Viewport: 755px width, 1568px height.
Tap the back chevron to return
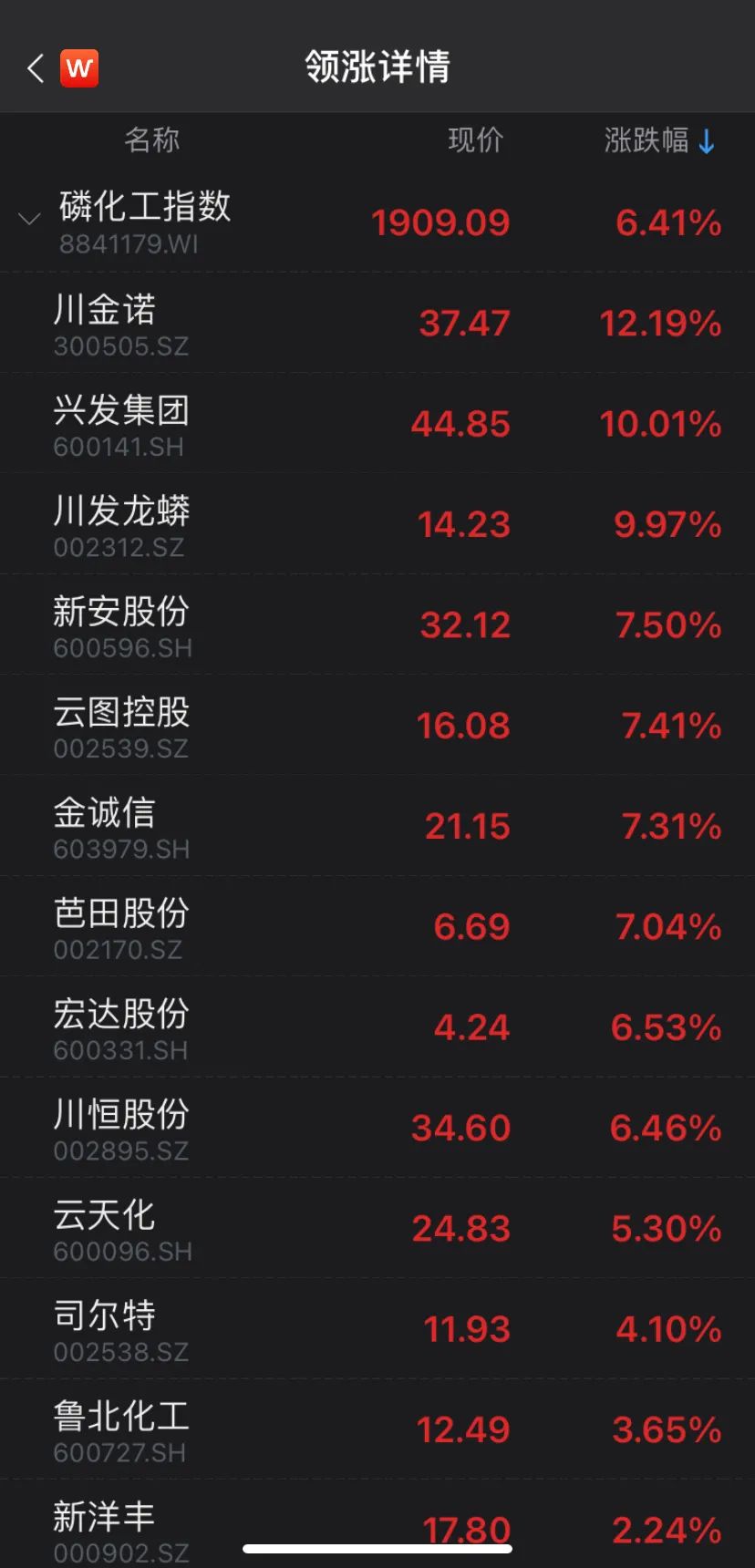[x=35, y=68]
